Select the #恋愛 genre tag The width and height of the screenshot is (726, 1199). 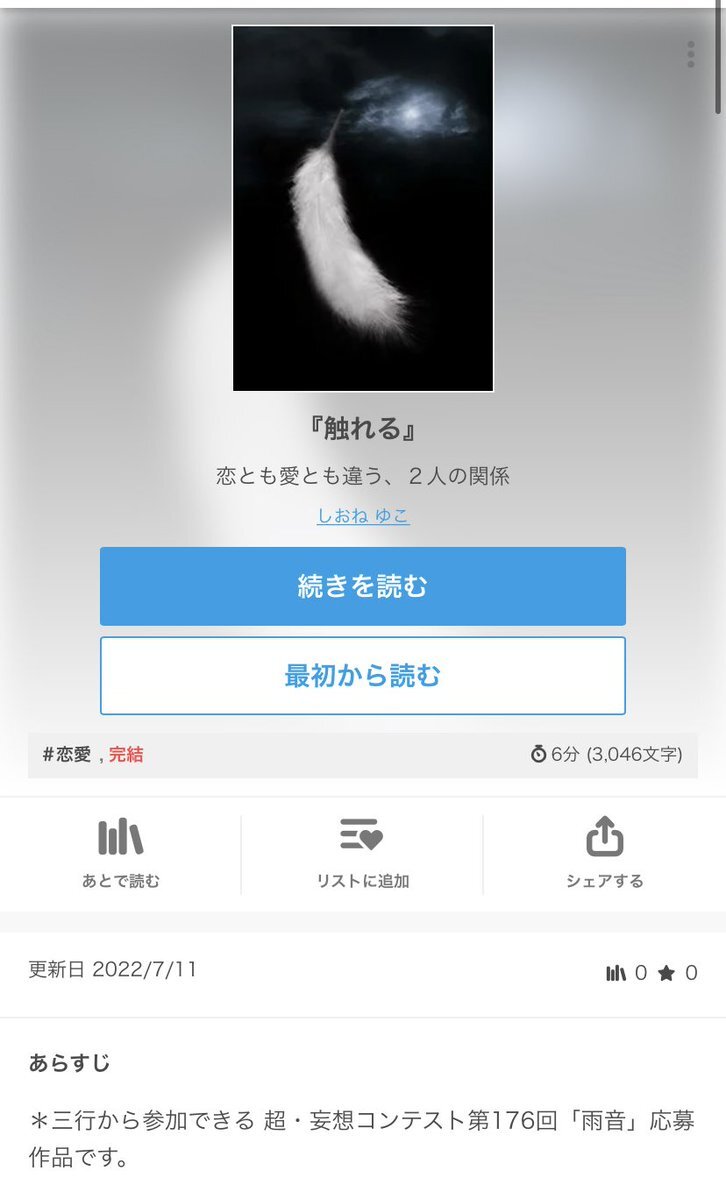point(67,755)
